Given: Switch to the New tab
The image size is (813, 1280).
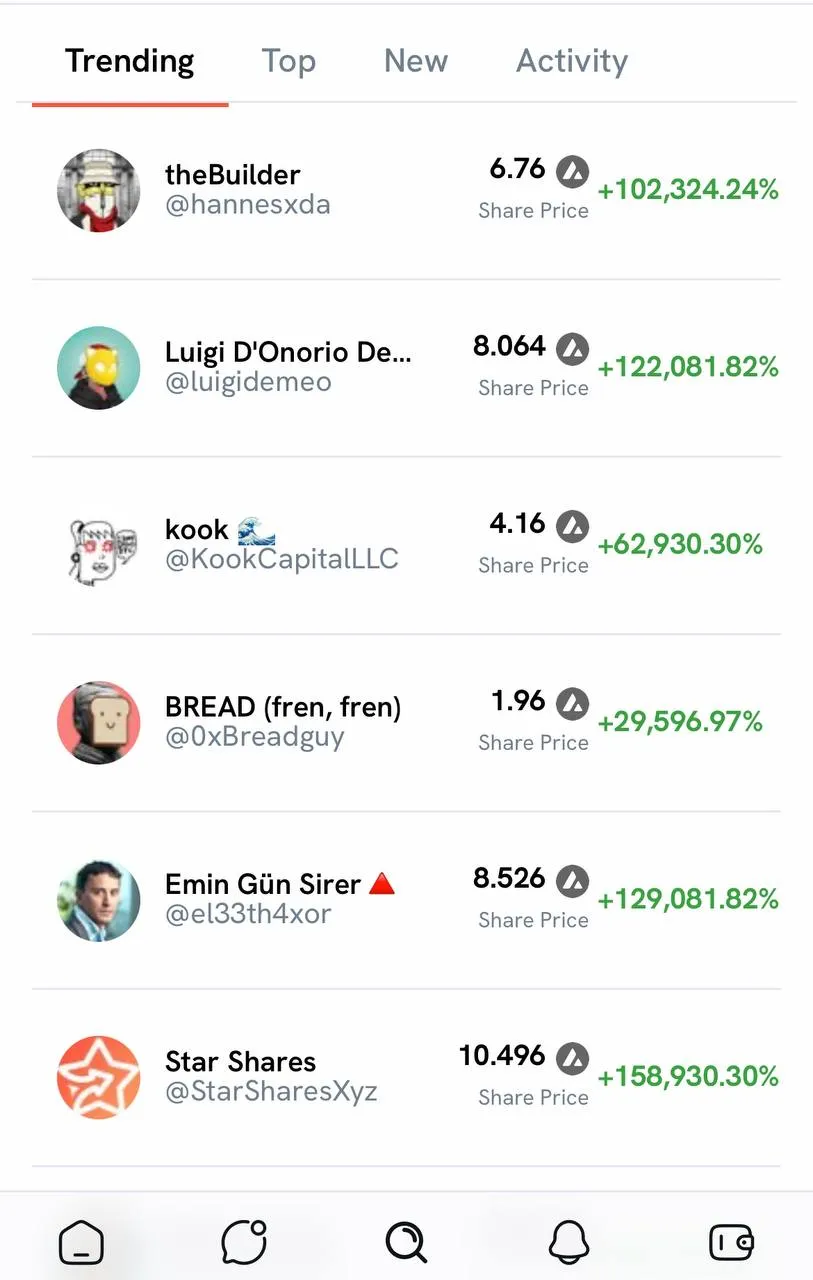Looking at the screenshot, I should pyautogui.click(x=415, y=62).
